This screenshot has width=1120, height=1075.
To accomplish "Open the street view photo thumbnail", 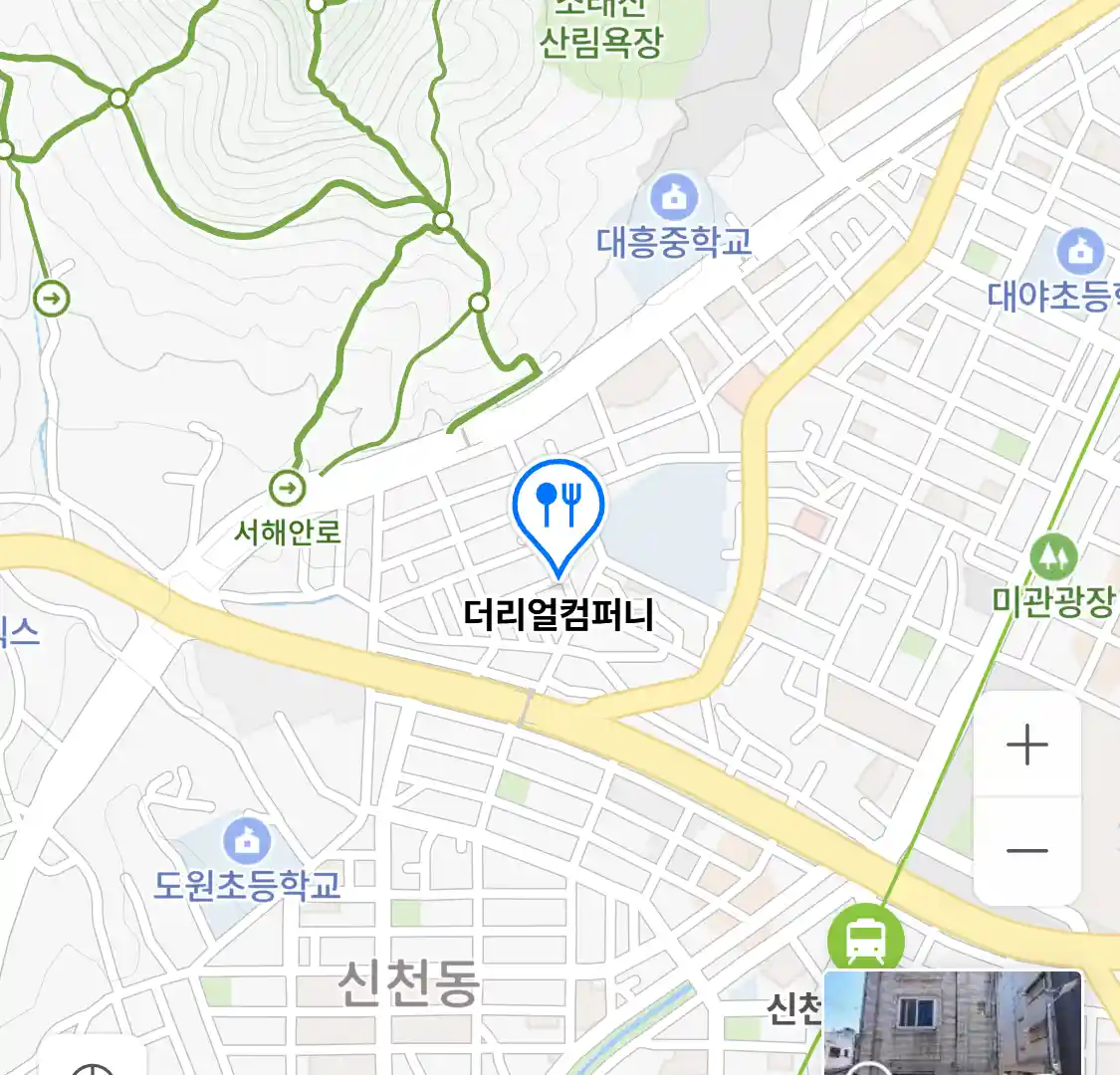I will [x=953, y=1022].
